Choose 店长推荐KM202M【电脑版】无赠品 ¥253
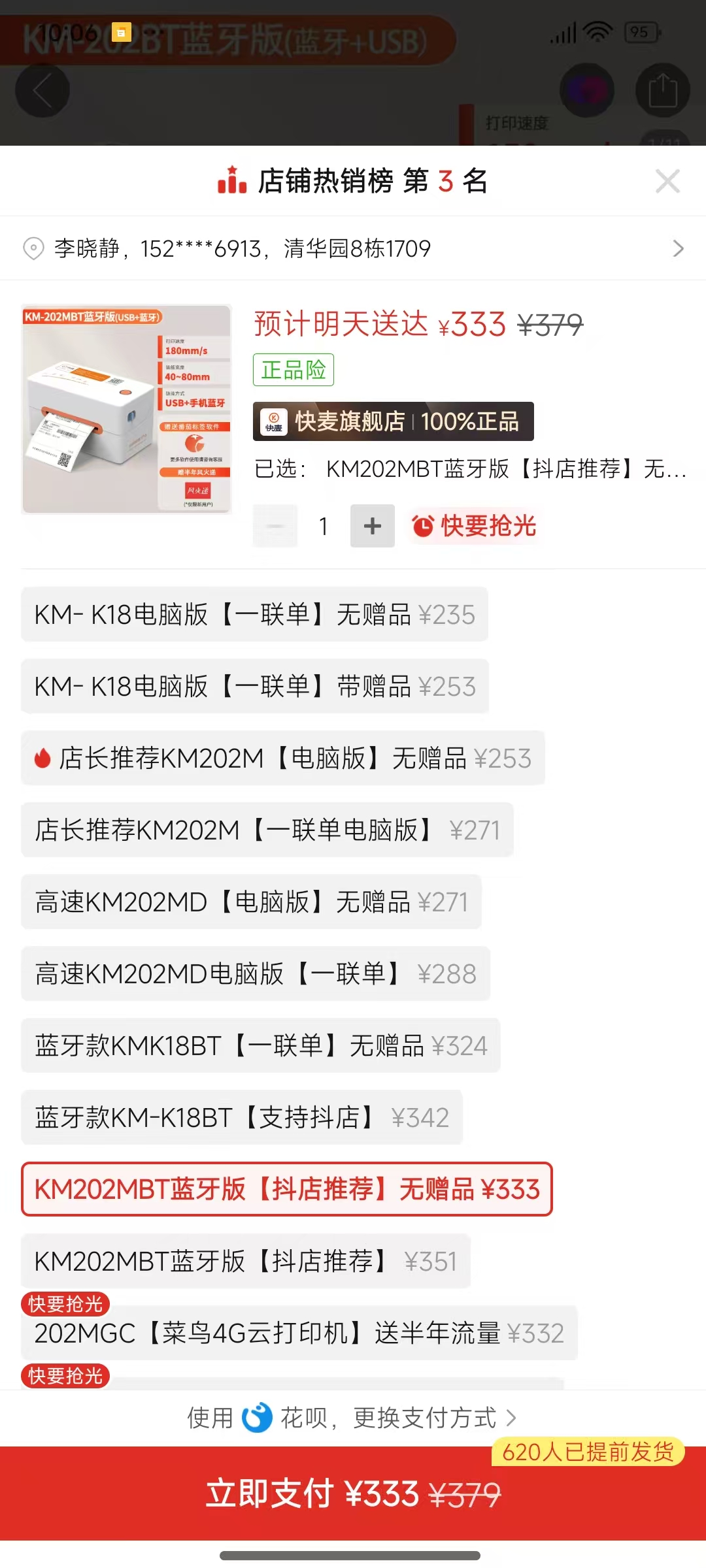This screenshot has height=1568, width=706. (282, 759)
